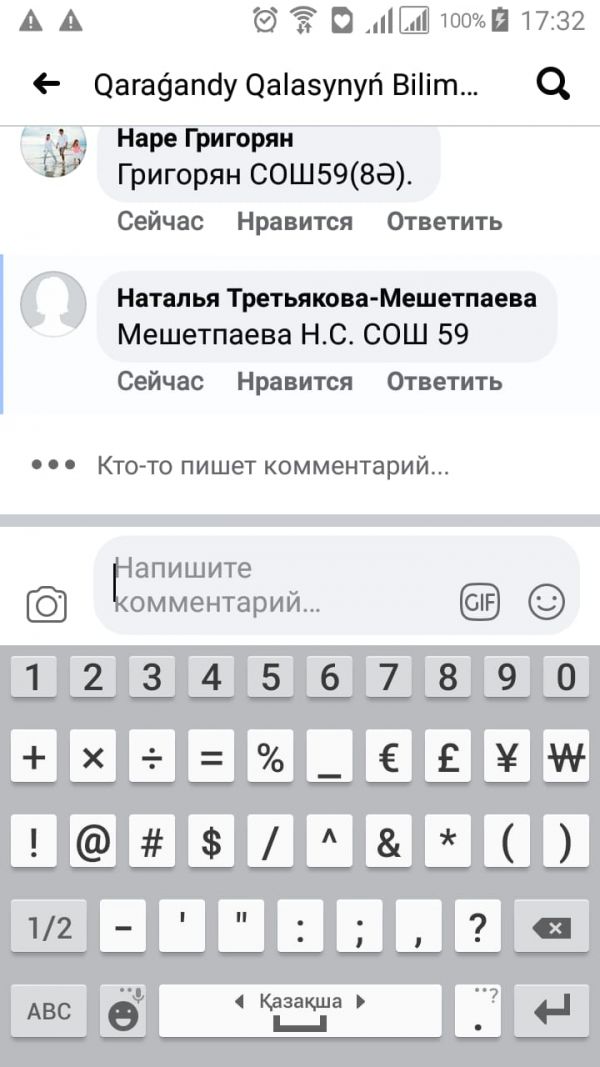This screenshot has width=600, height=1067.
Task: Open the GIF picker
Action: [480, 601]
